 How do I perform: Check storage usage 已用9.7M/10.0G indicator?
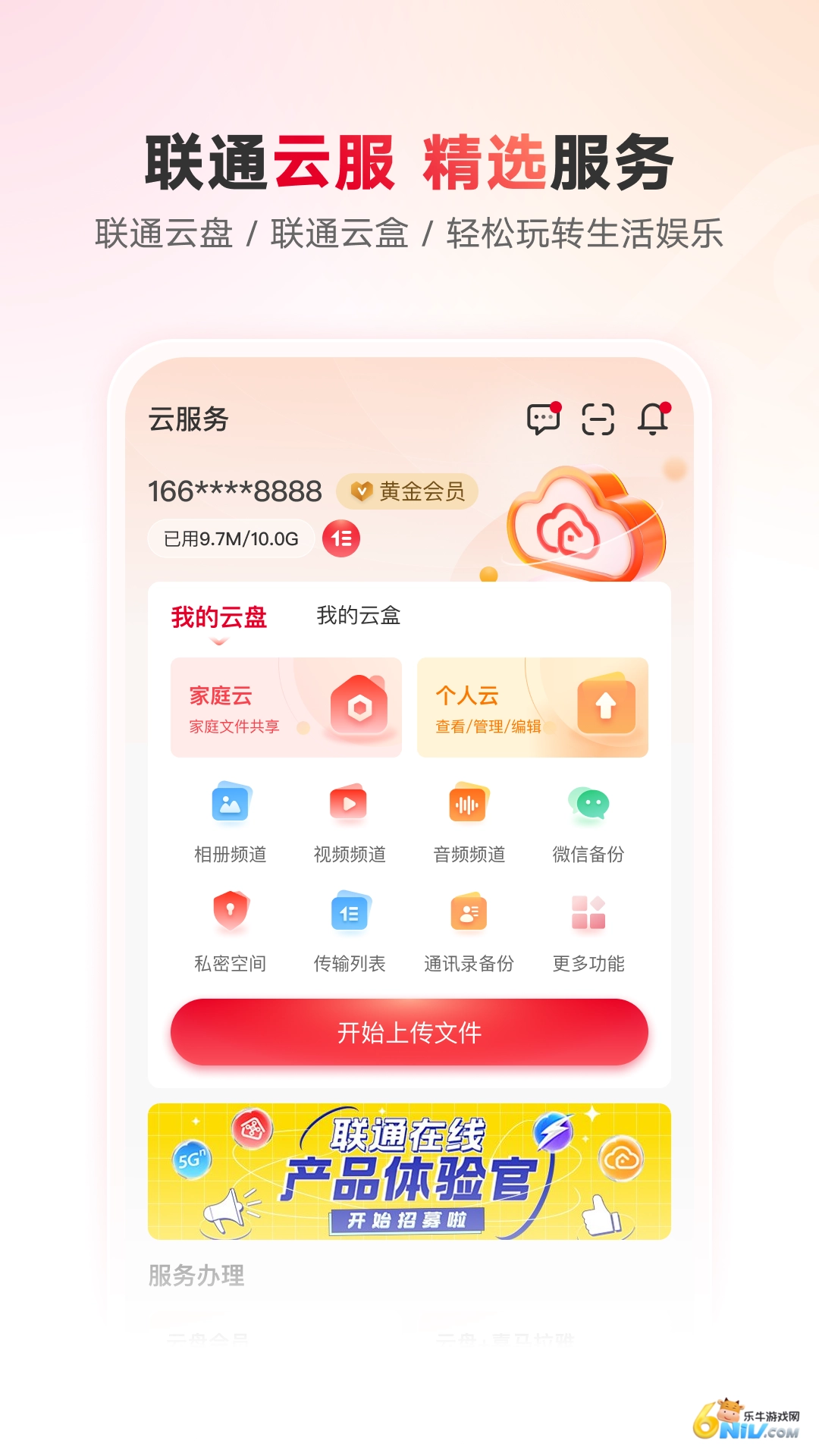(229, 538)
